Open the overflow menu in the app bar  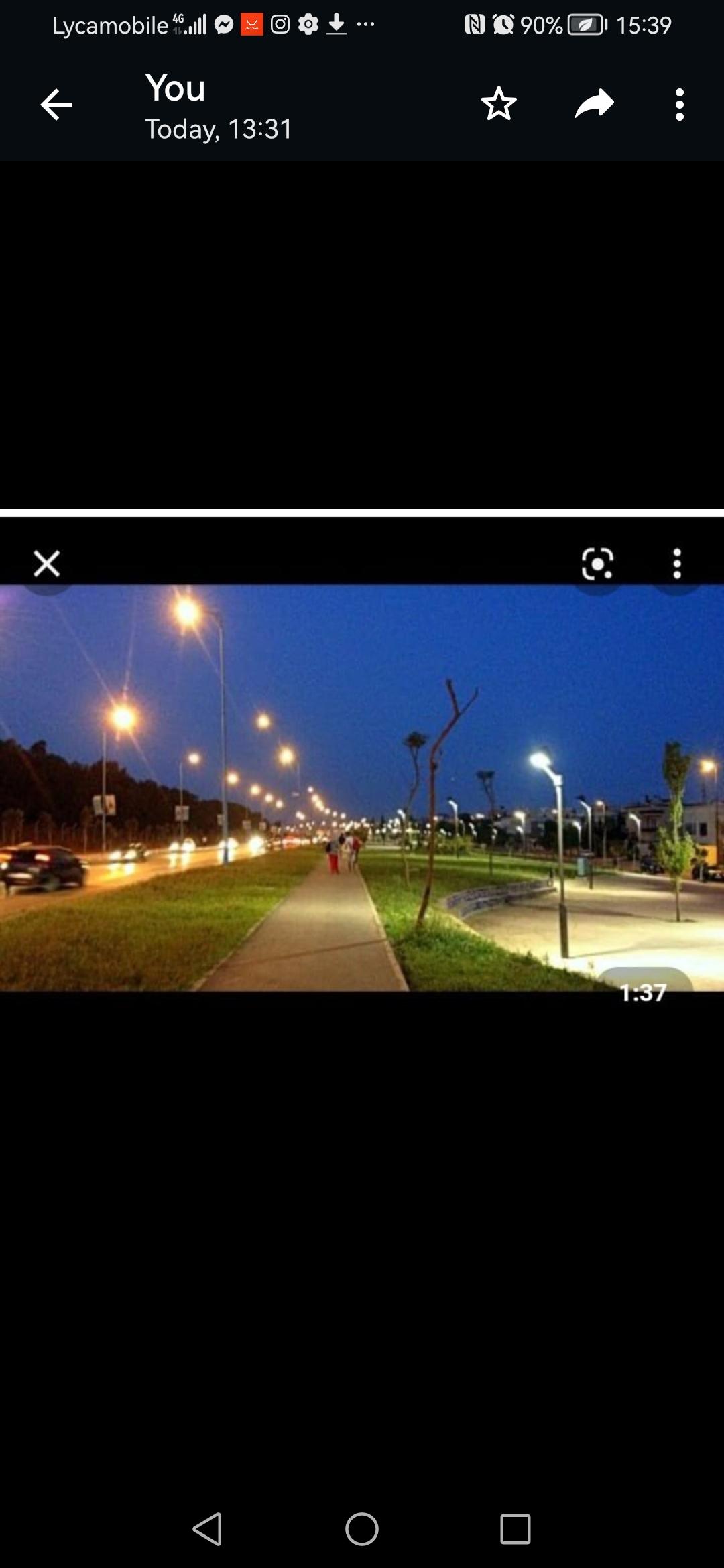(x=679, y=105)
